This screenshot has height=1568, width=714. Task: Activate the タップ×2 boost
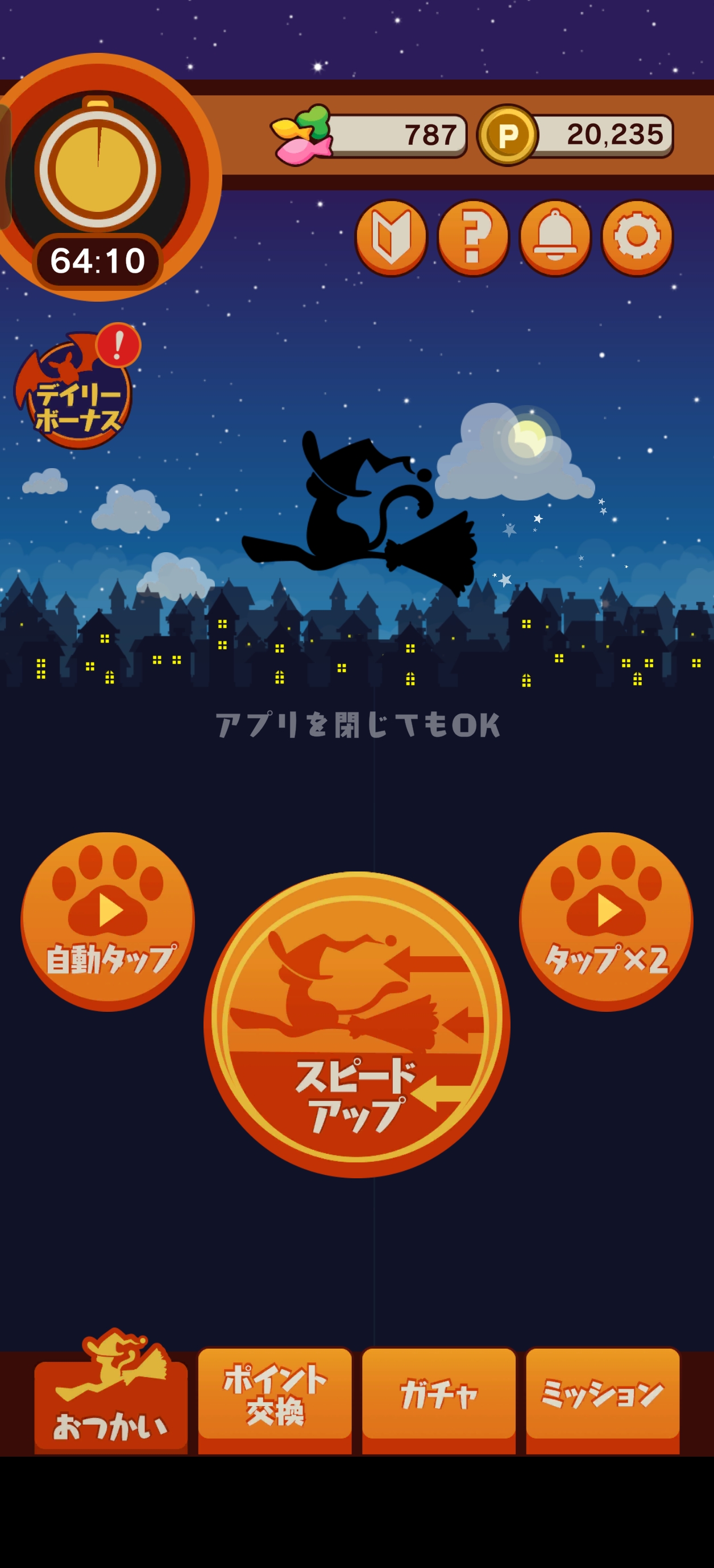tap(605, 921)
